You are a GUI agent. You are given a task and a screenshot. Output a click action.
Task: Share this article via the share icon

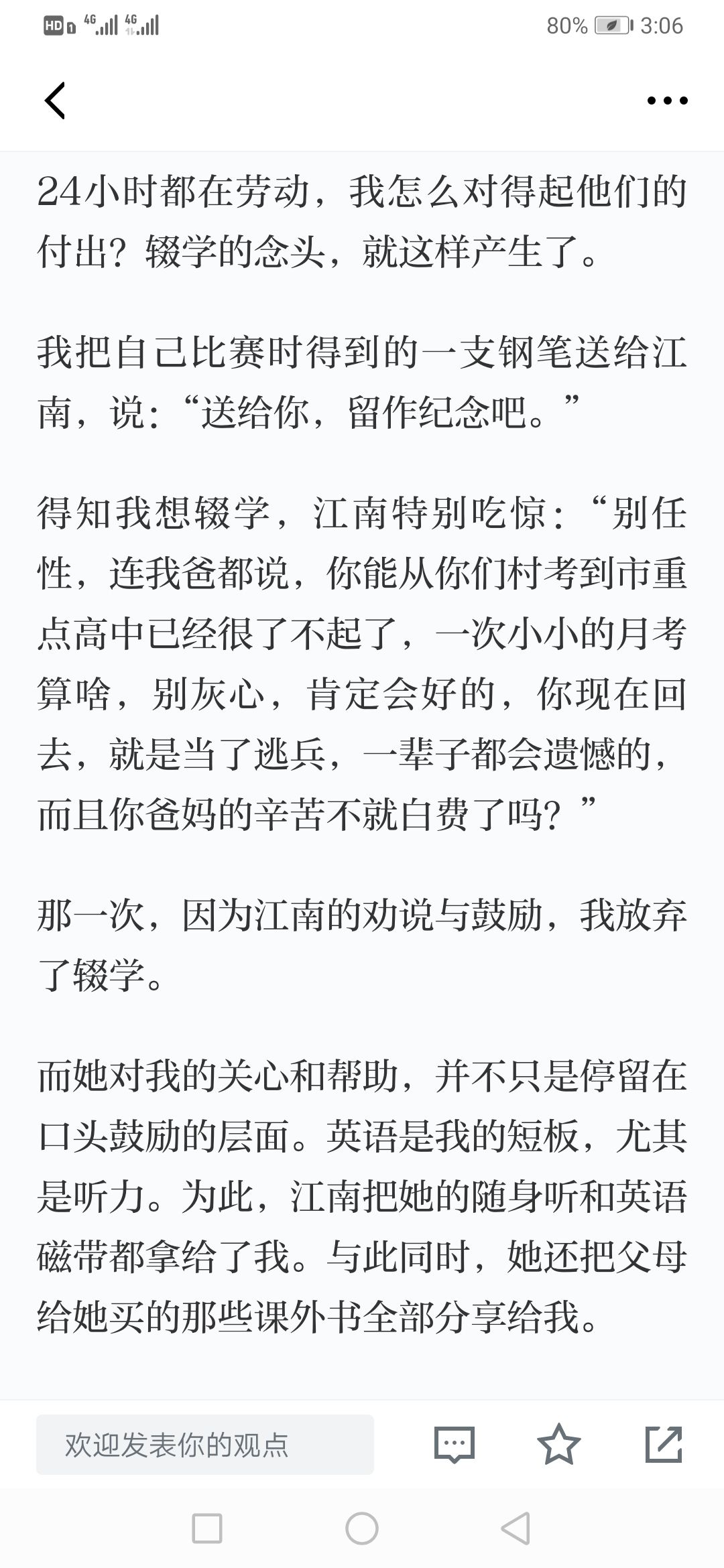point(664,1444)
